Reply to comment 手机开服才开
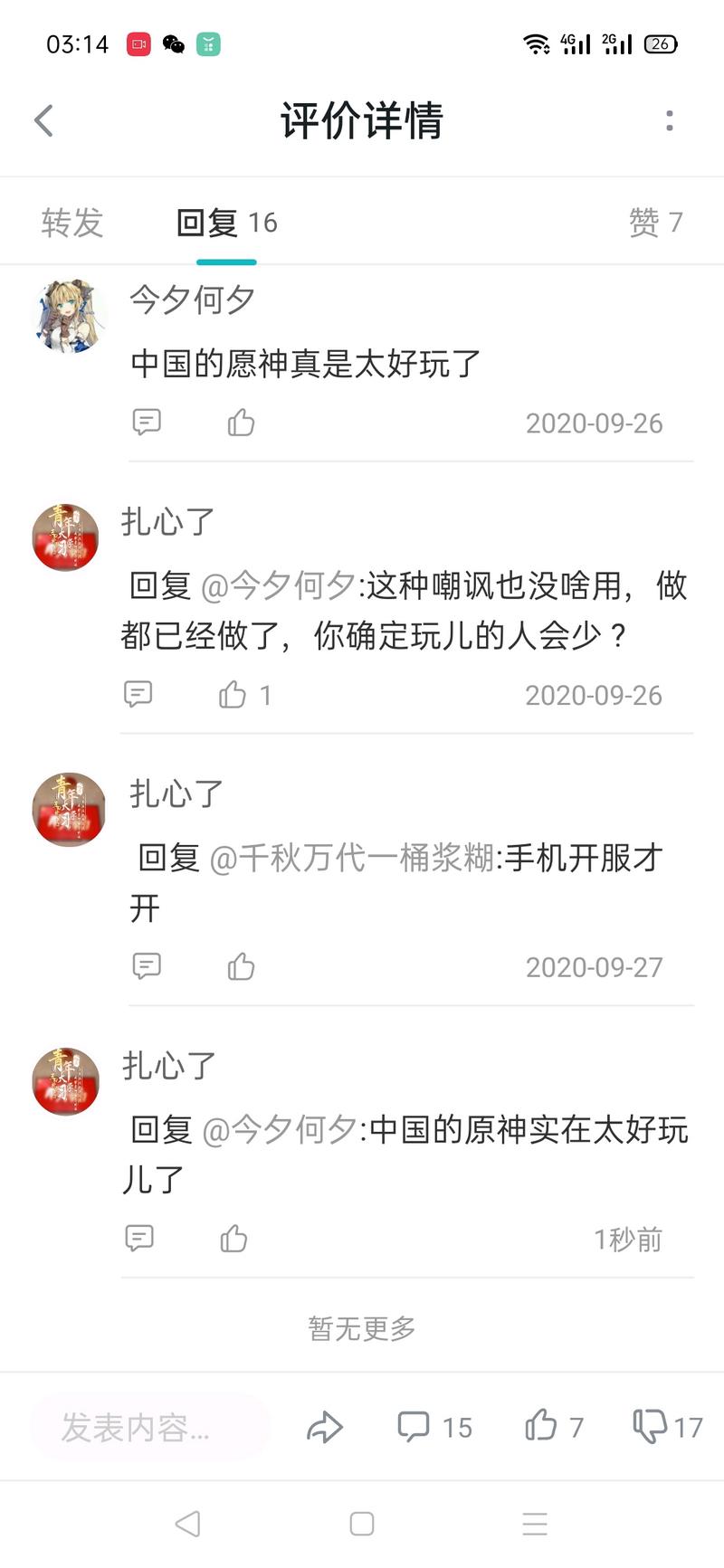 coord(147,966)
